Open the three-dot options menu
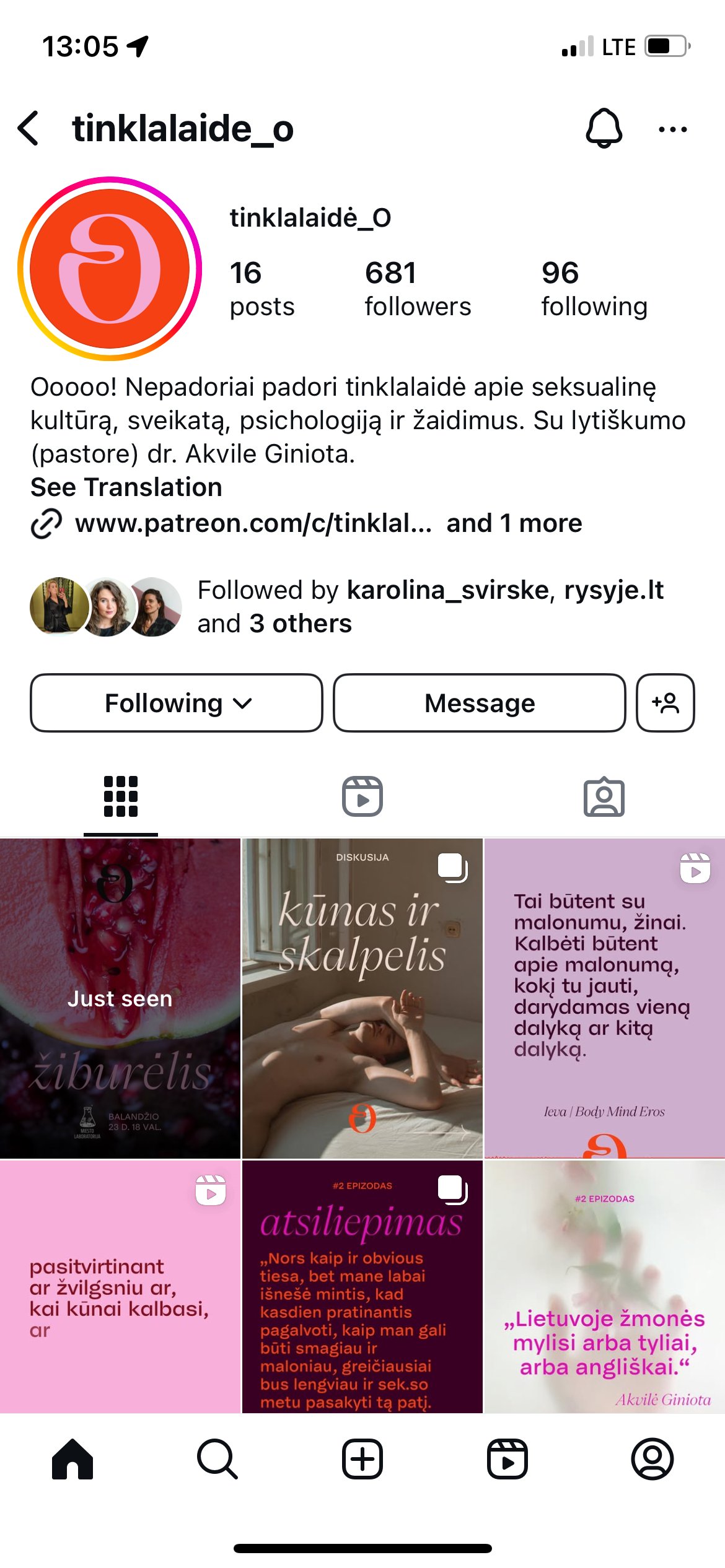Viewport: 725px width, 1568px height. point(672,129)
